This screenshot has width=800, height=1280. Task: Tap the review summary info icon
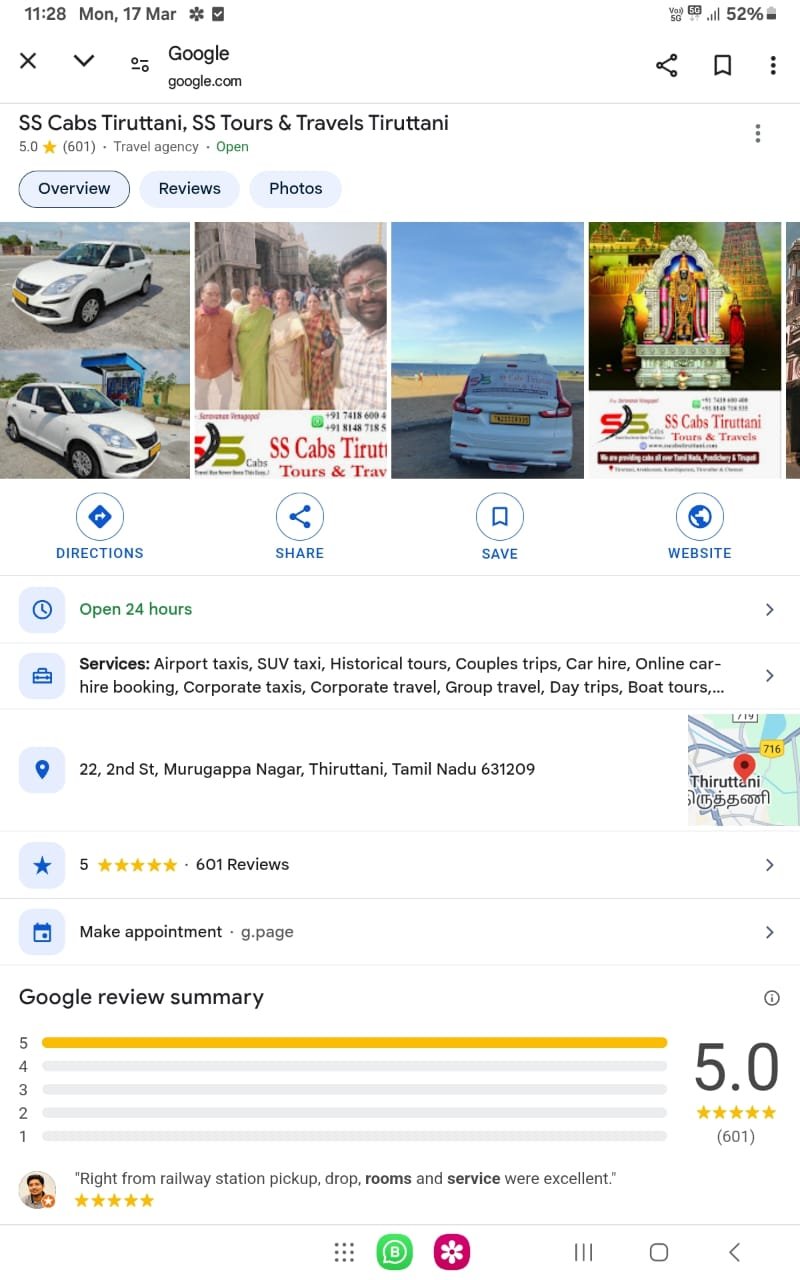tap(771, 998)
